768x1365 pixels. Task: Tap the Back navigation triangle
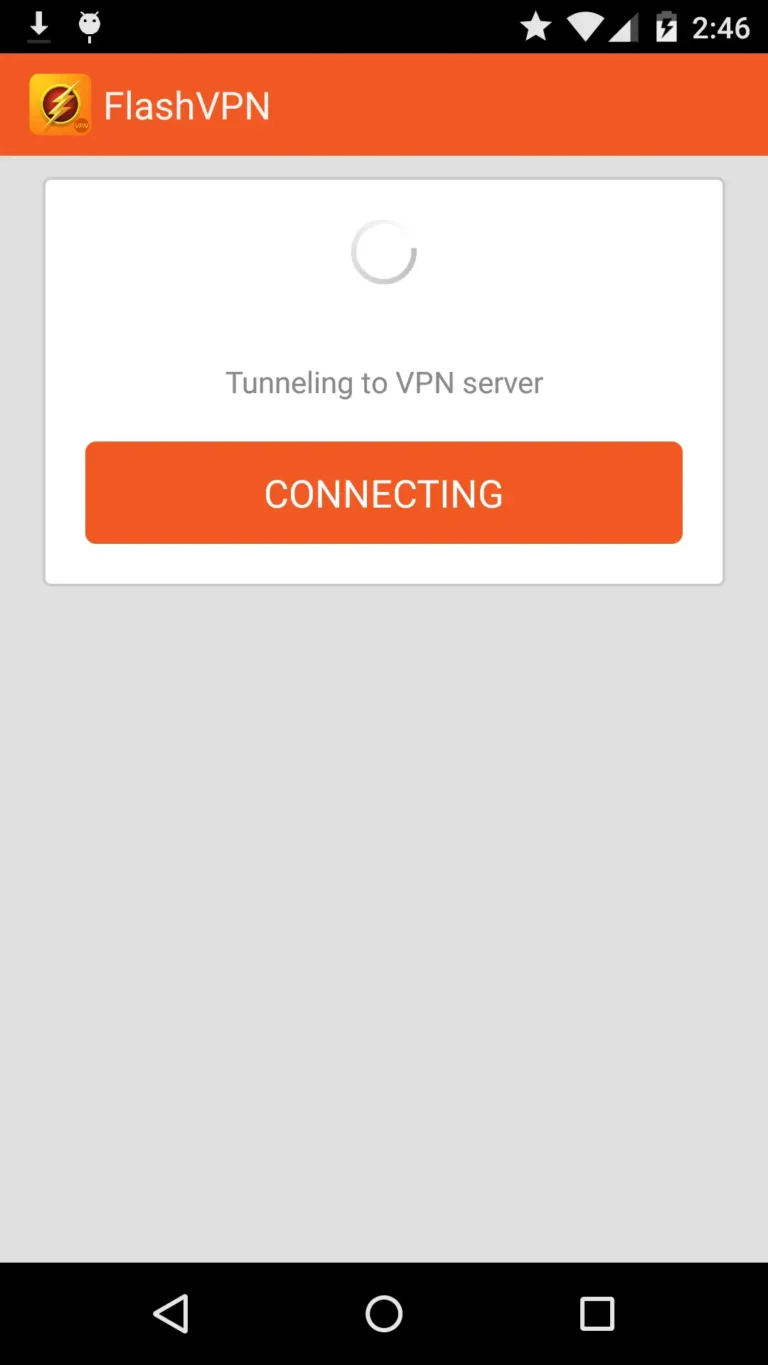pyautogui.click(x=172, y=1314)
